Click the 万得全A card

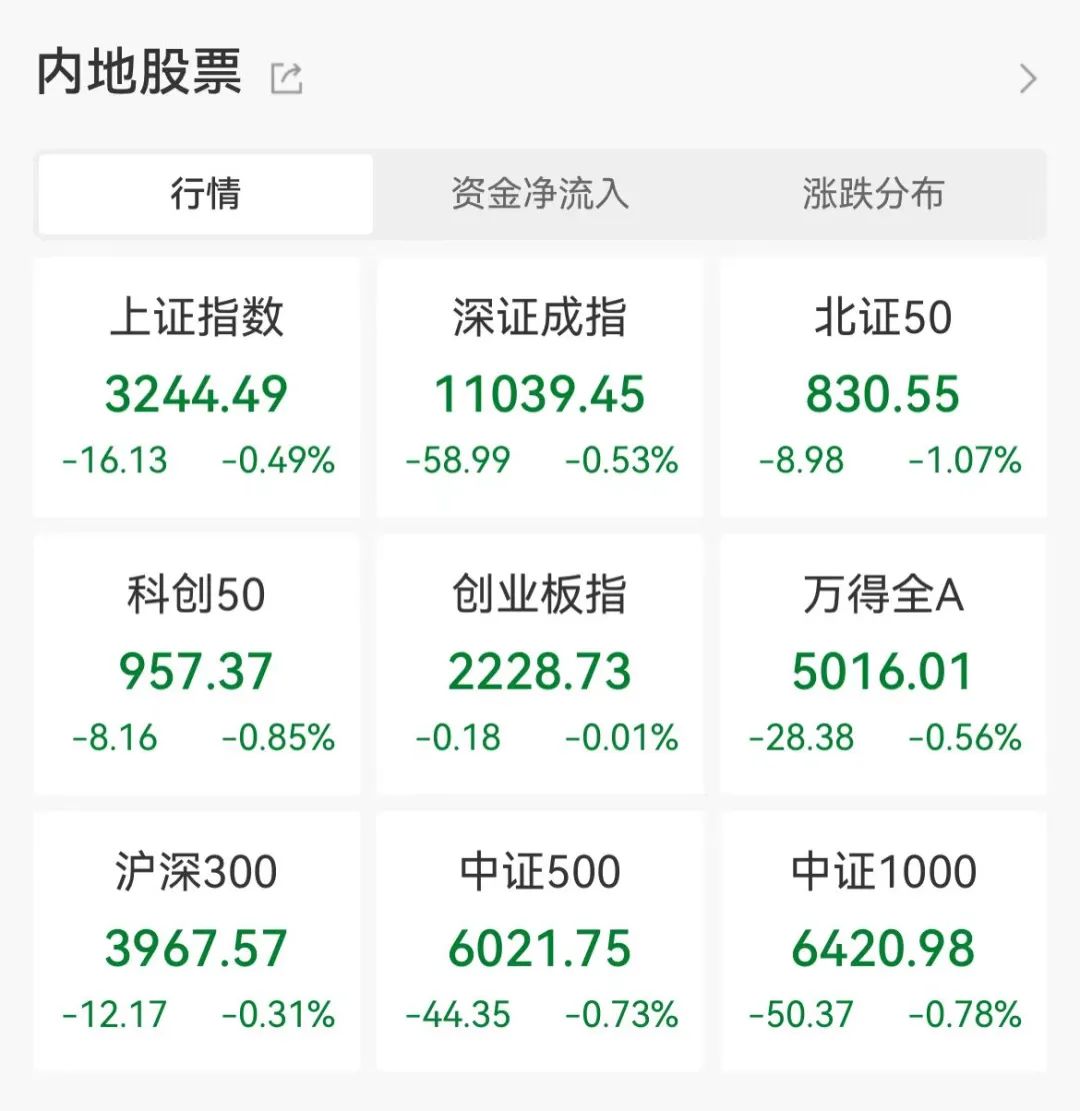tap(883, 662)
